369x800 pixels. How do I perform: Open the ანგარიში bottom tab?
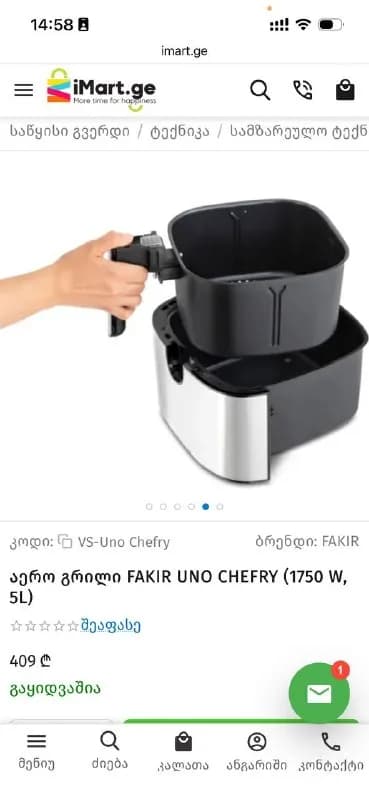[257, 752]
